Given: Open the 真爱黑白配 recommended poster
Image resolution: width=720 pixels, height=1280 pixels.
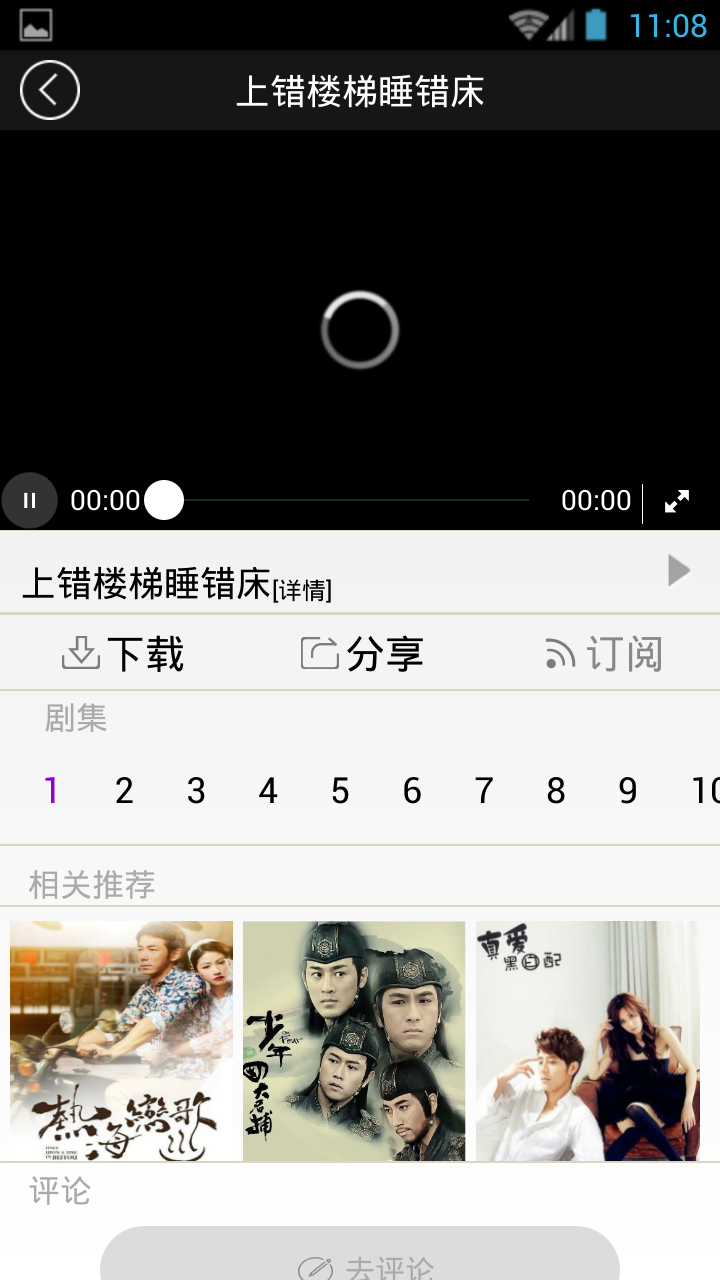Looking at the screenshot, I should click(587, 1040).
